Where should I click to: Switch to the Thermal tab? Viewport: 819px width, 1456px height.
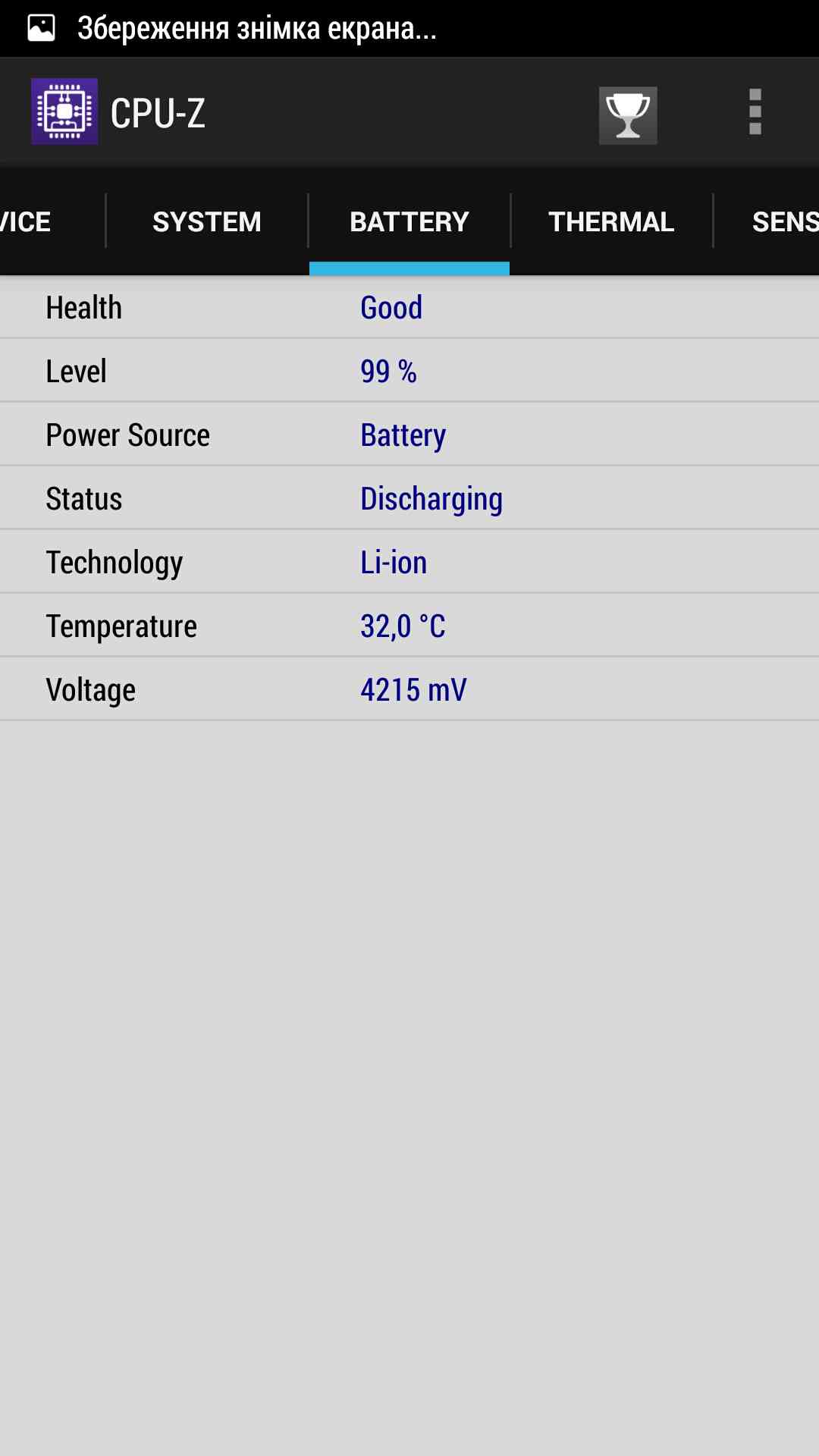(611, 221)
